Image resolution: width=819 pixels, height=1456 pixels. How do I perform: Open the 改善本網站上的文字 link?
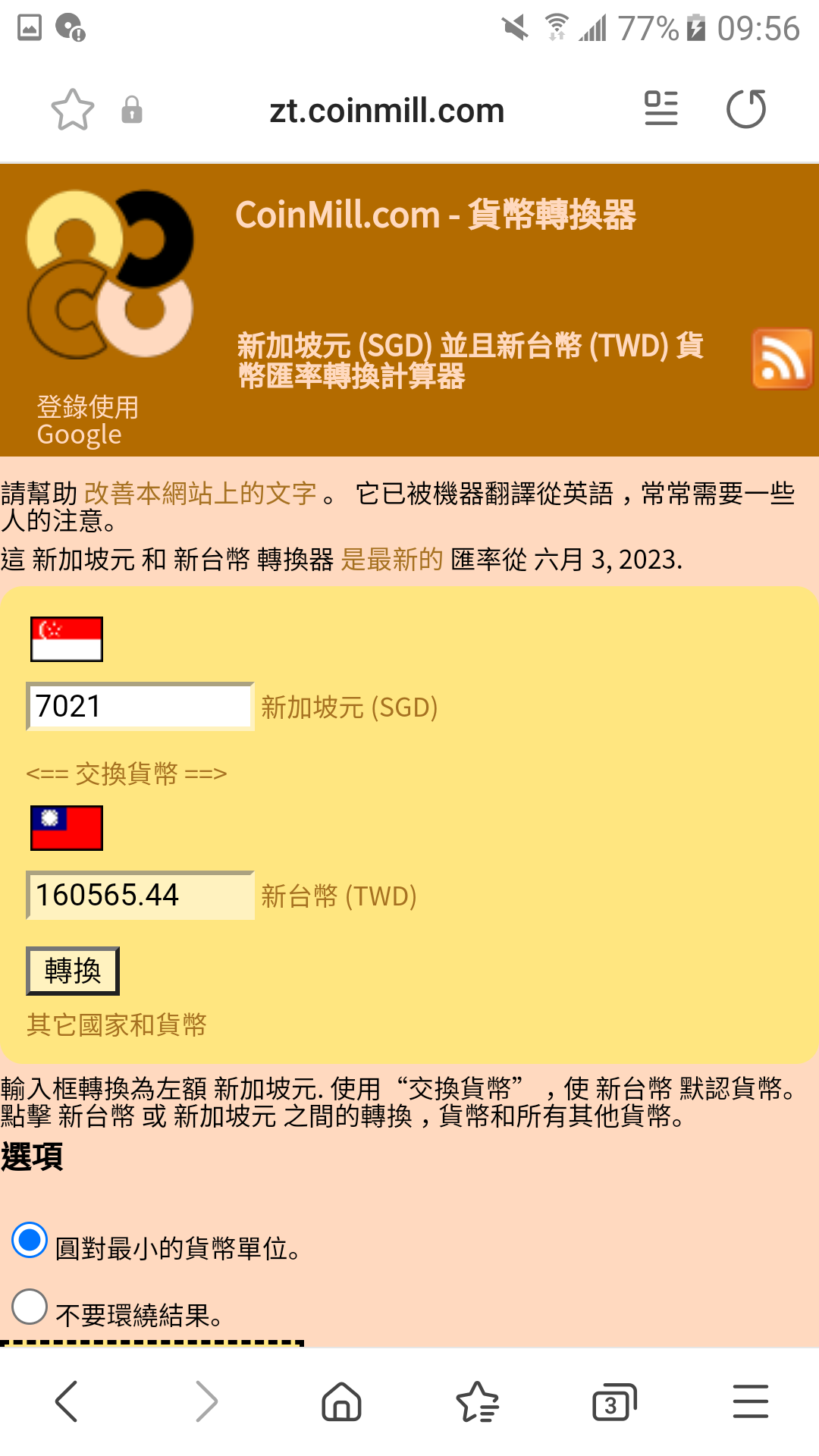click(200, 494)
